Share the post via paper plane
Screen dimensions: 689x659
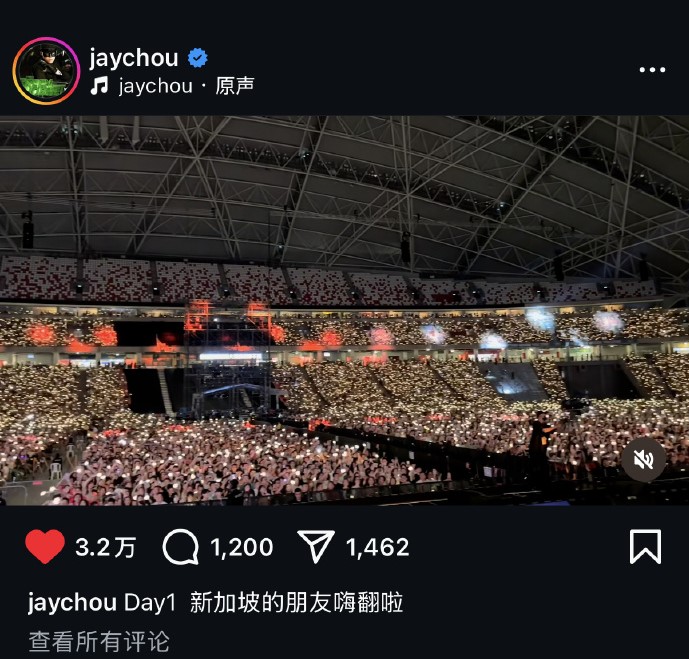click(316, 547)
